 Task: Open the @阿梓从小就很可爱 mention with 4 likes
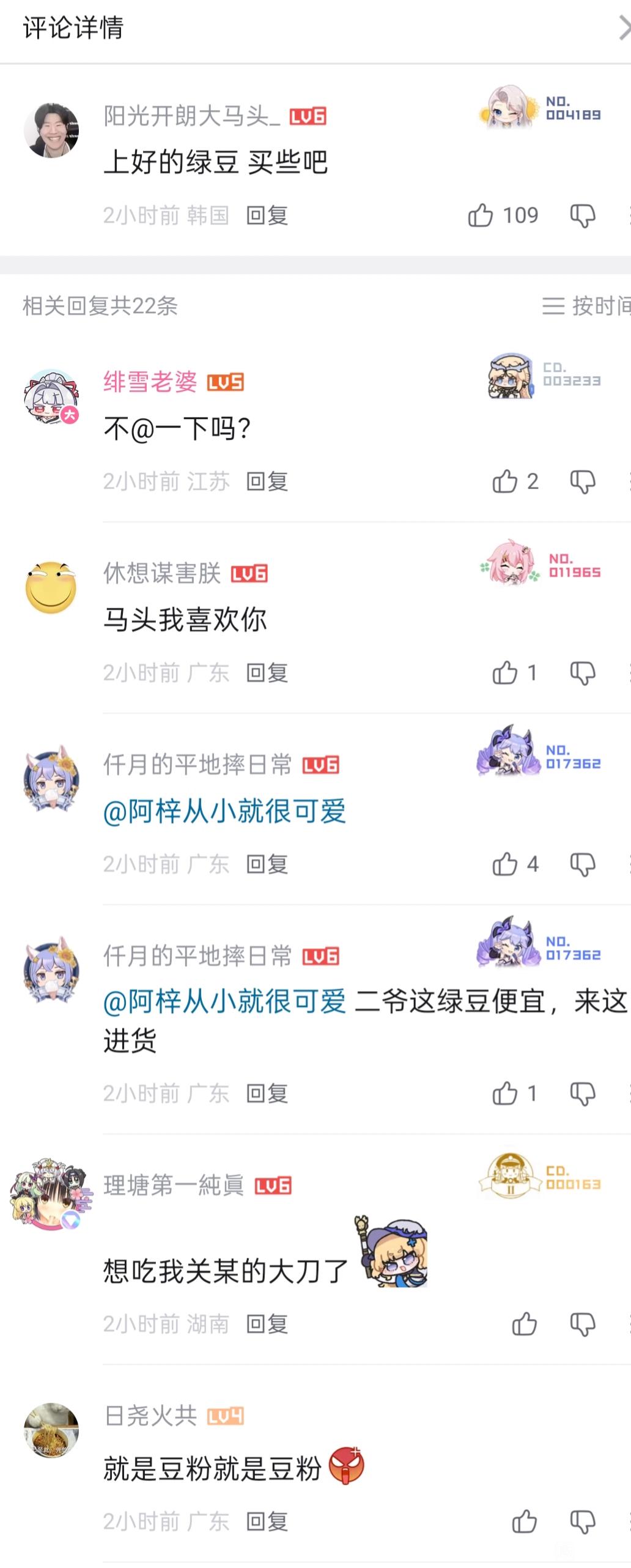coord(224,811)
